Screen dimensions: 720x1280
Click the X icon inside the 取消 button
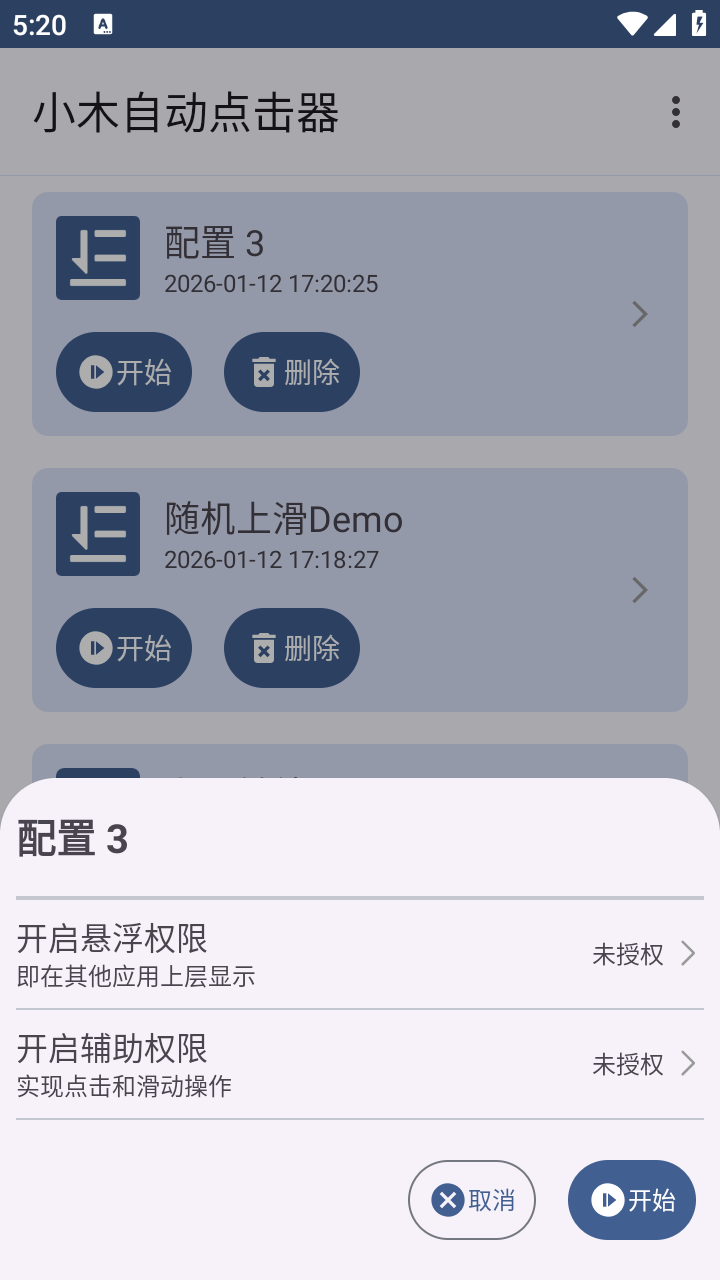pos(446,1200)
